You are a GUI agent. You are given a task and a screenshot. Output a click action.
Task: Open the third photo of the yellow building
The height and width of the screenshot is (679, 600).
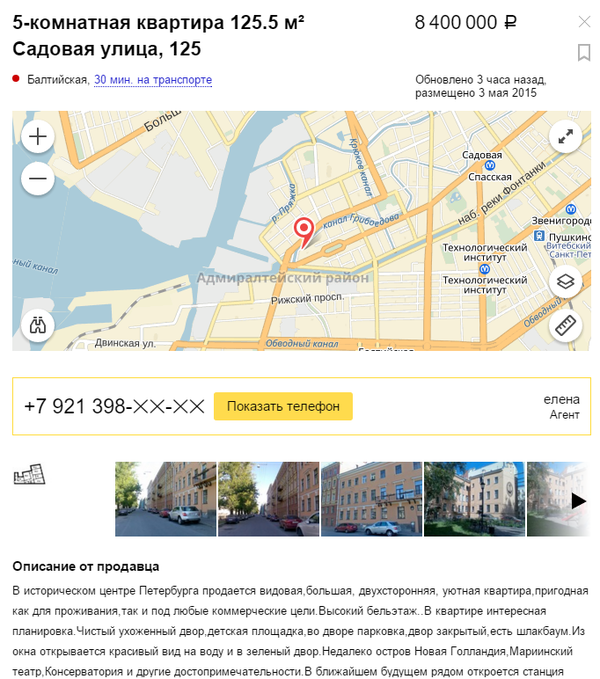click(x=371, y=498)
